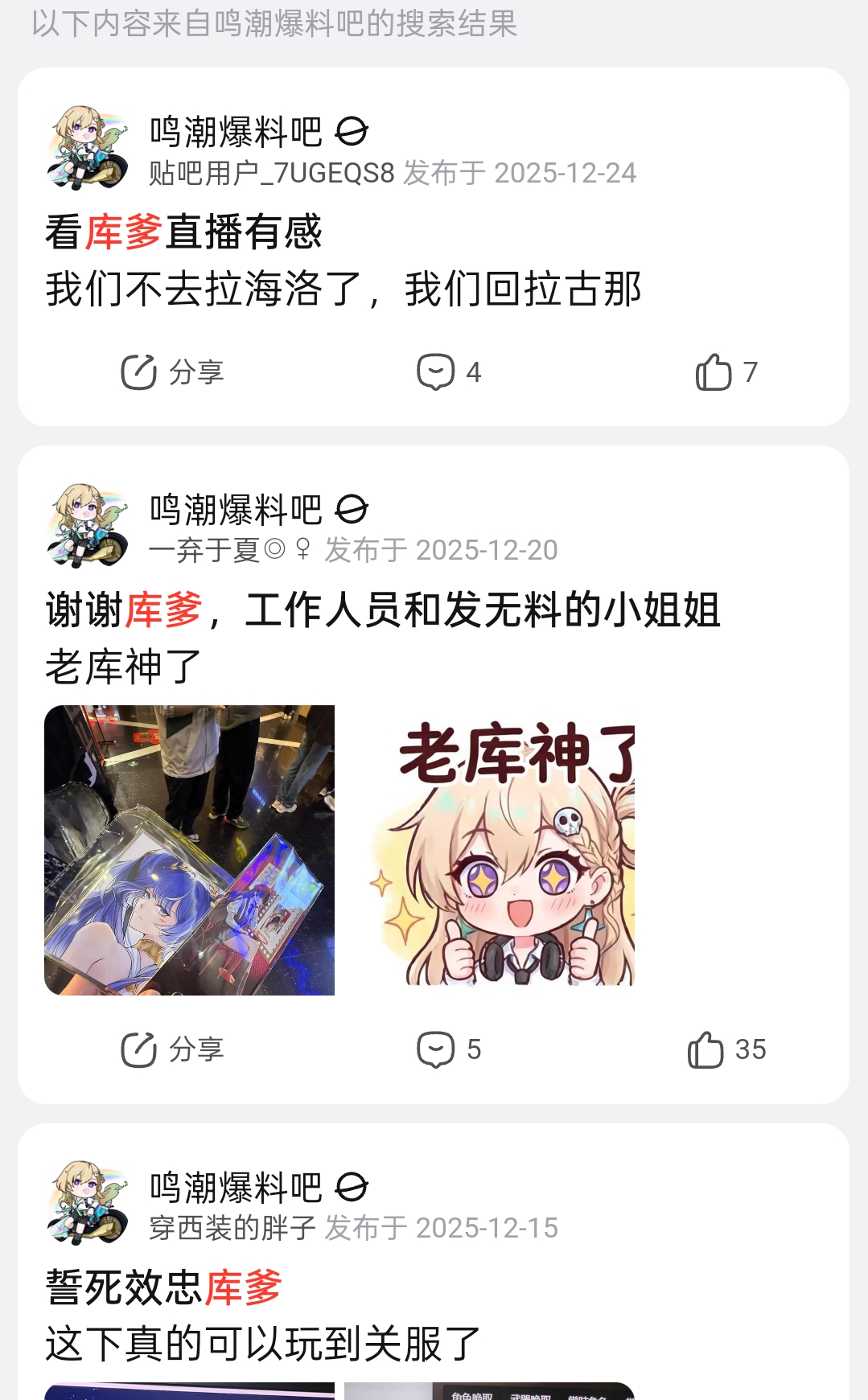Like the 谢谢库爹 post
The image size is (868, 1400).
pos(726,1049)
